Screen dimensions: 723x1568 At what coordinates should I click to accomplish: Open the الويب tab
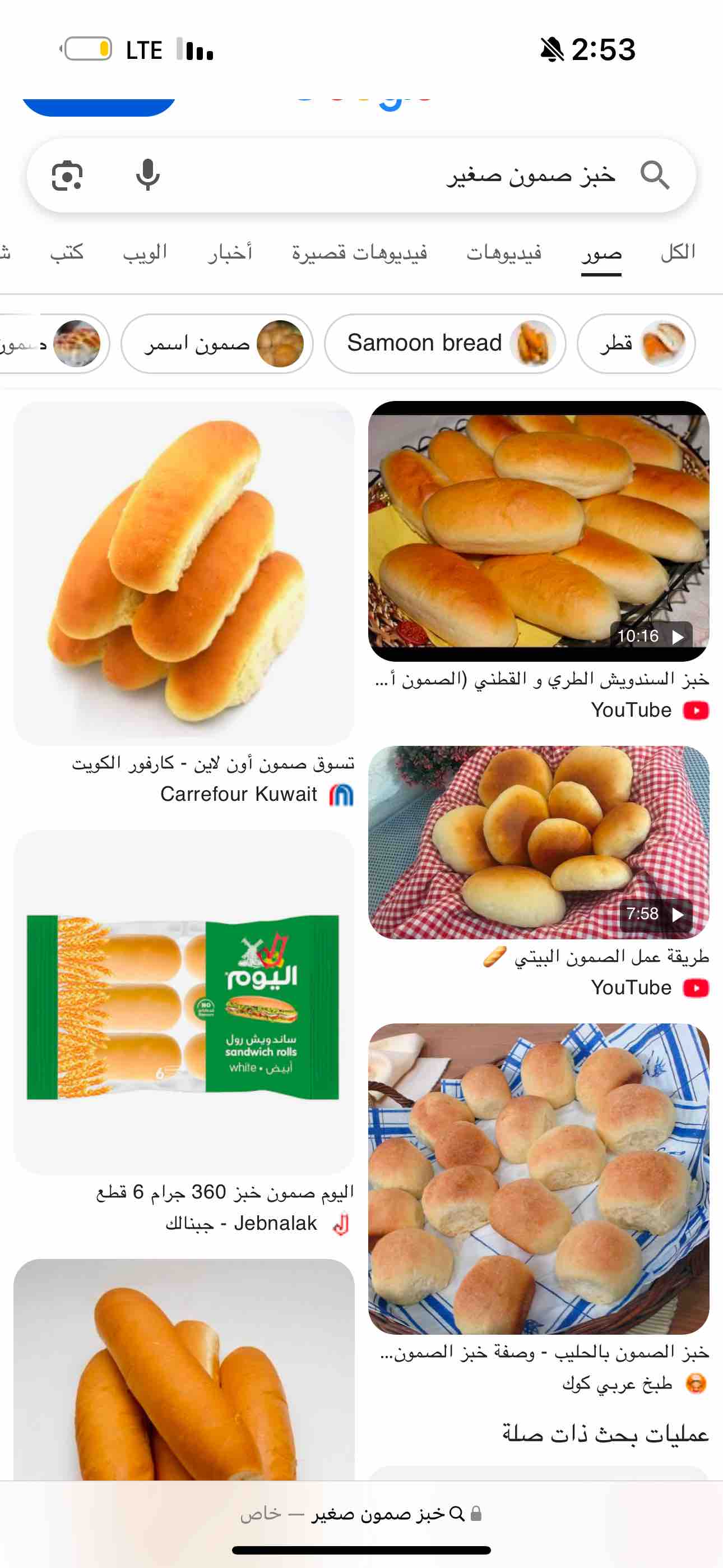145,252
